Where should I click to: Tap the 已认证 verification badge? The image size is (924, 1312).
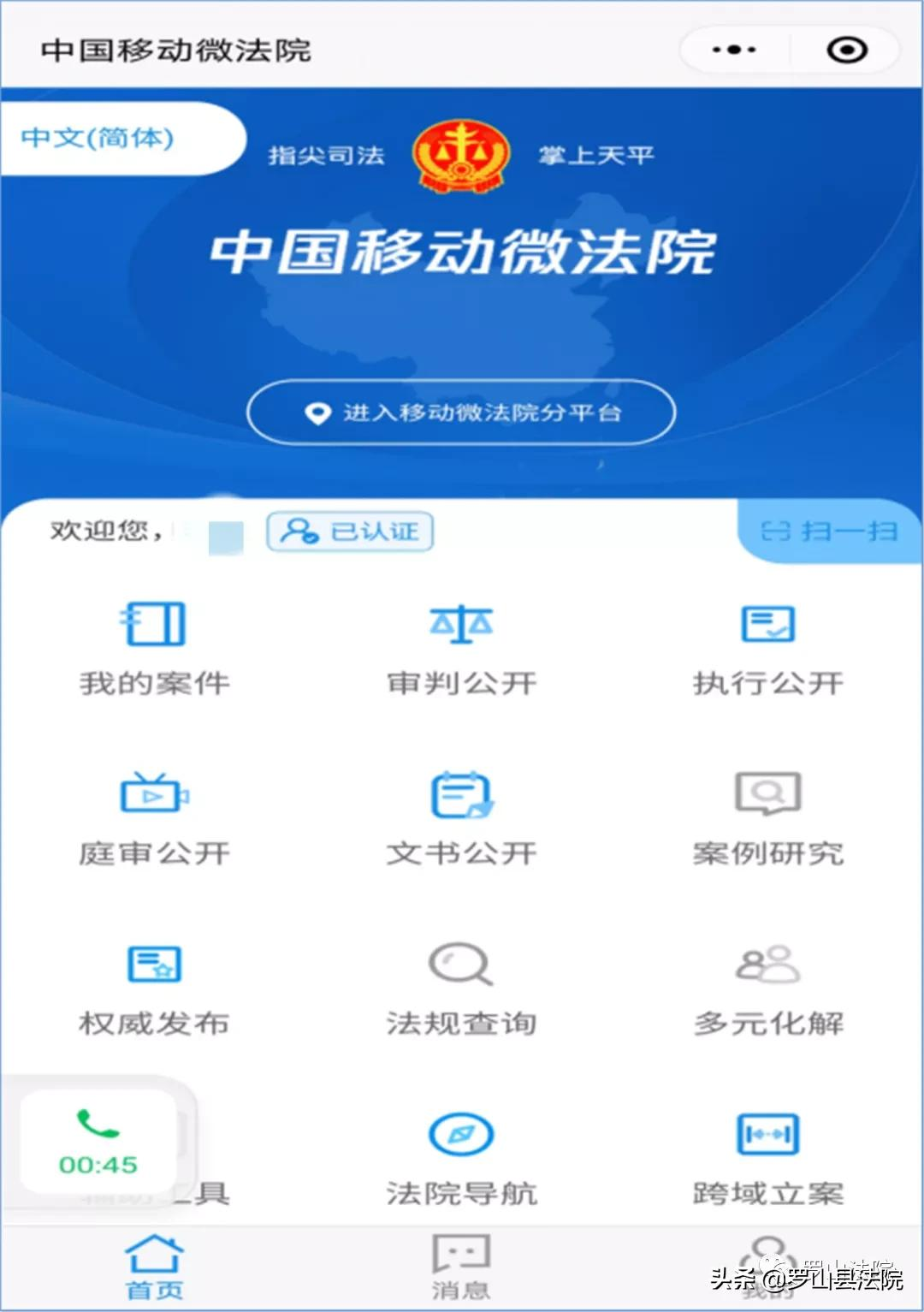point(350,531)
